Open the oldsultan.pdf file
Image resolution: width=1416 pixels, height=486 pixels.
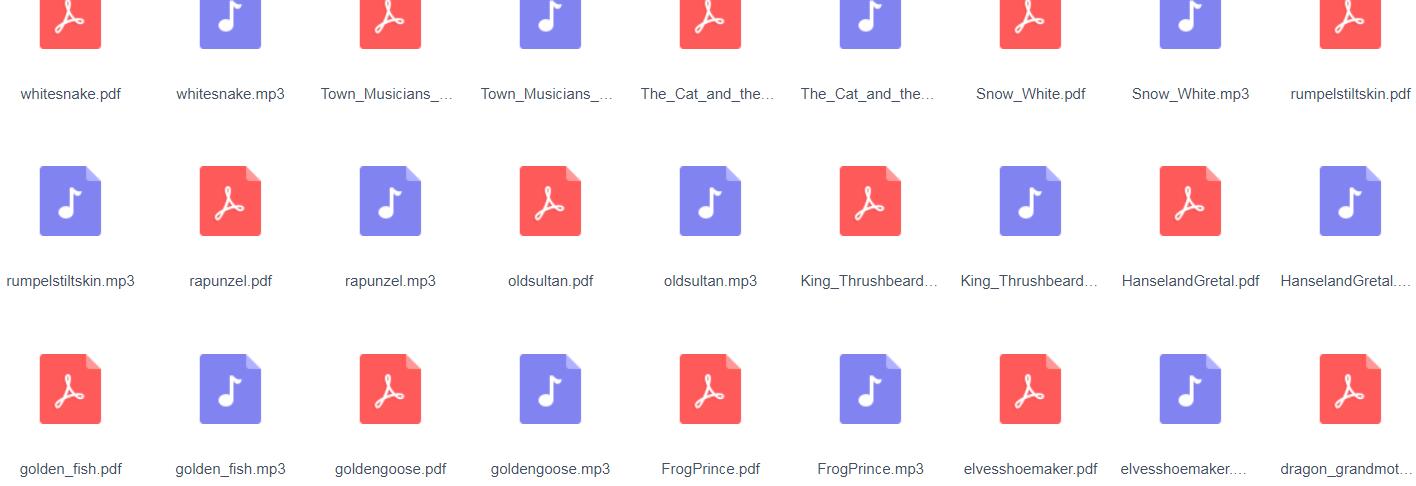coord(550,201)
